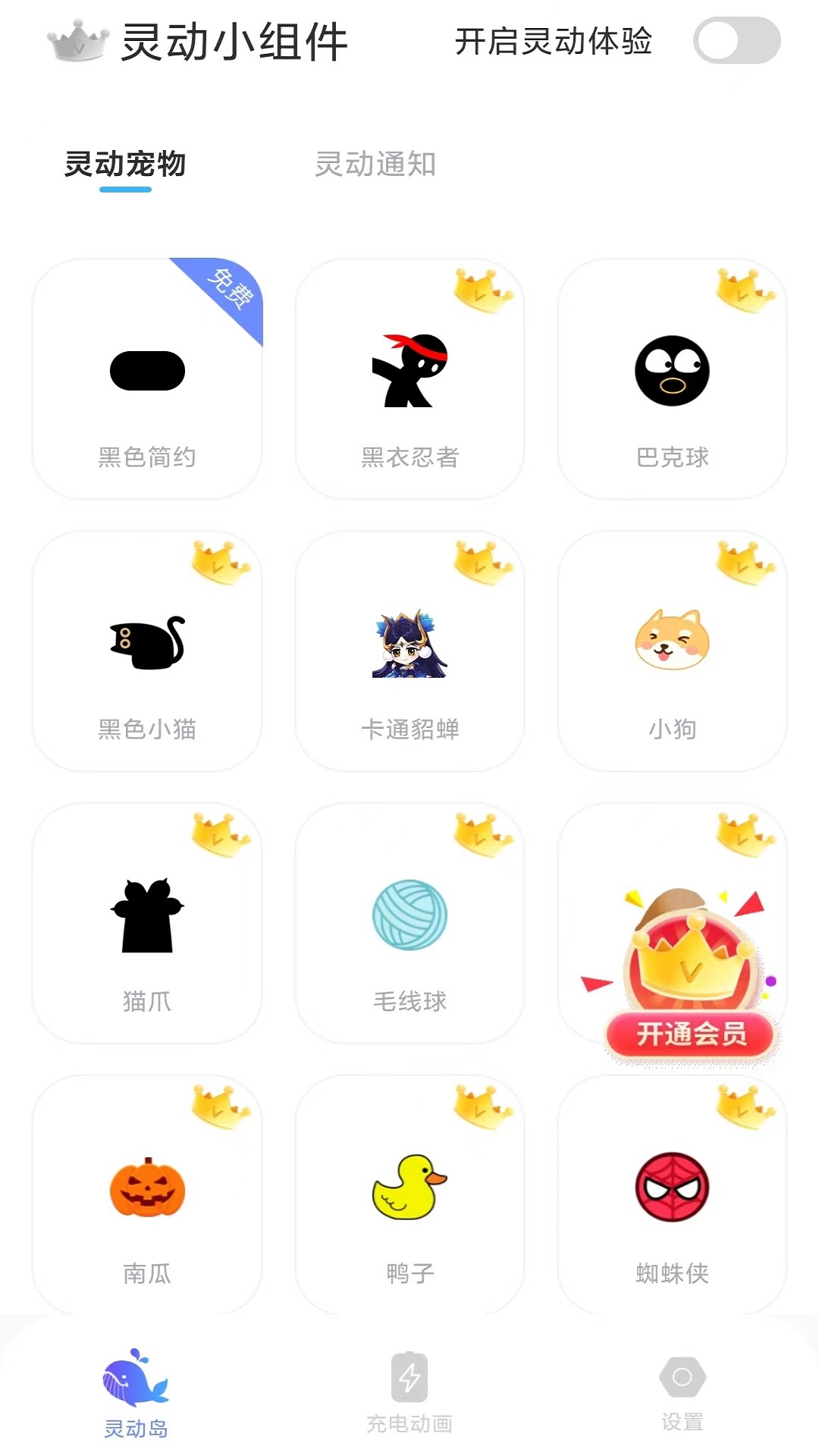Choose the 卡通貂蝉 character
819x1456 pixels.
click(409, 651)
